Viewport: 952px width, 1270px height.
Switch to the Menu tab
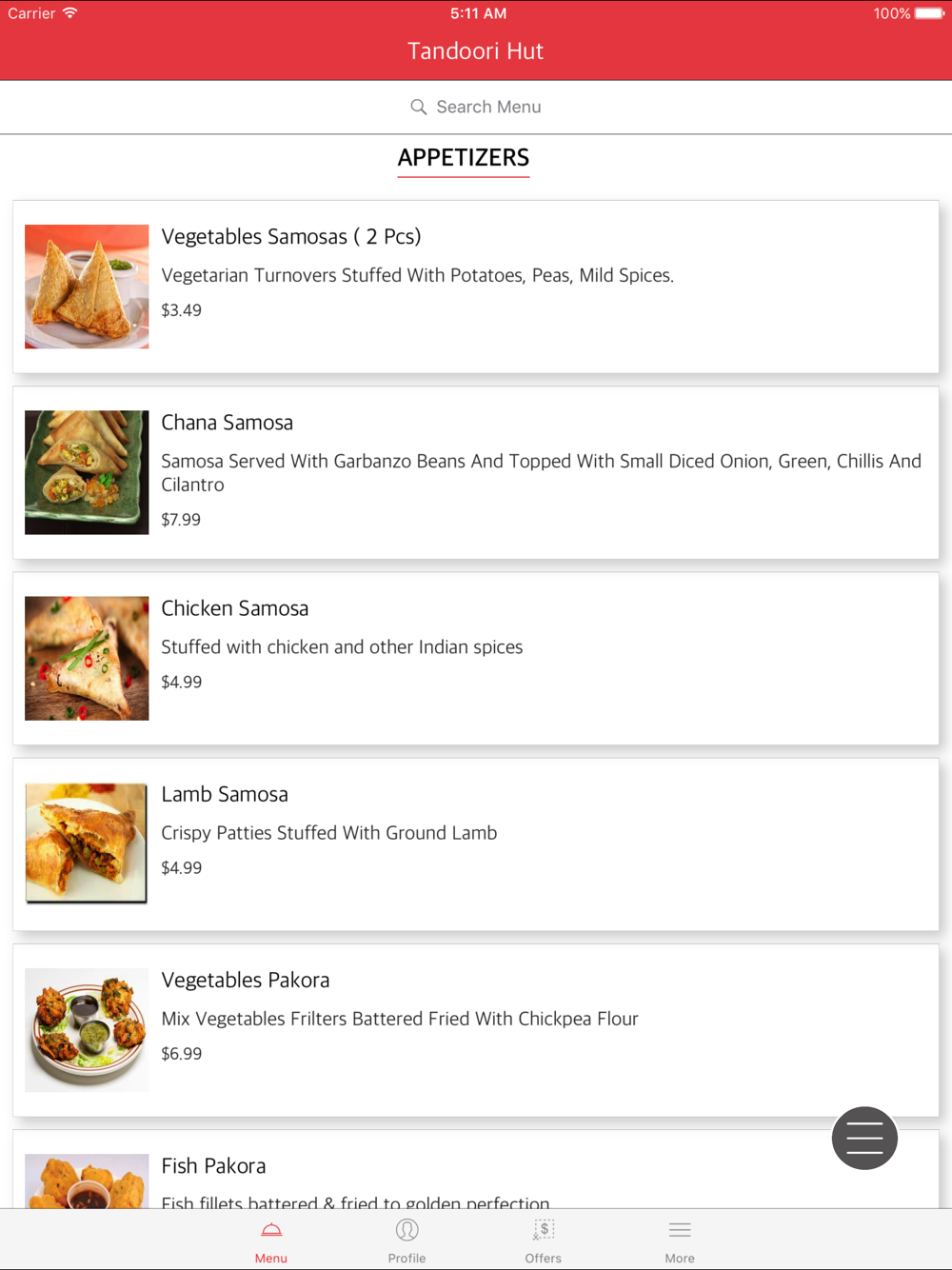tap(271, 1240)
